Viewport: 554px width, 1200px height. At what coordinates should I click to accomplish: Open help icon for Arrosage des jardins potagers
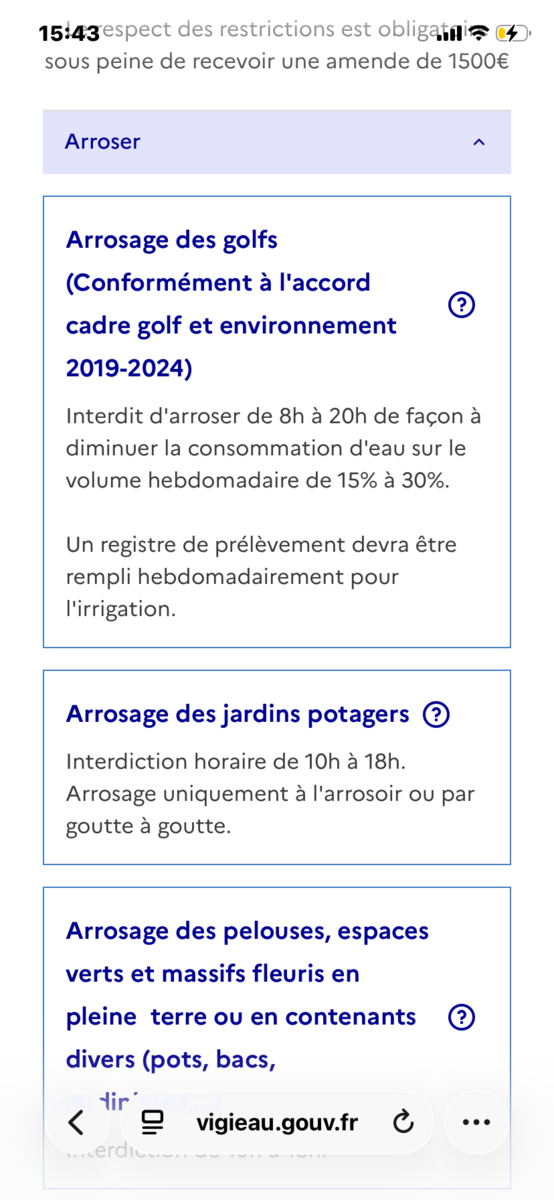[437, 715]
